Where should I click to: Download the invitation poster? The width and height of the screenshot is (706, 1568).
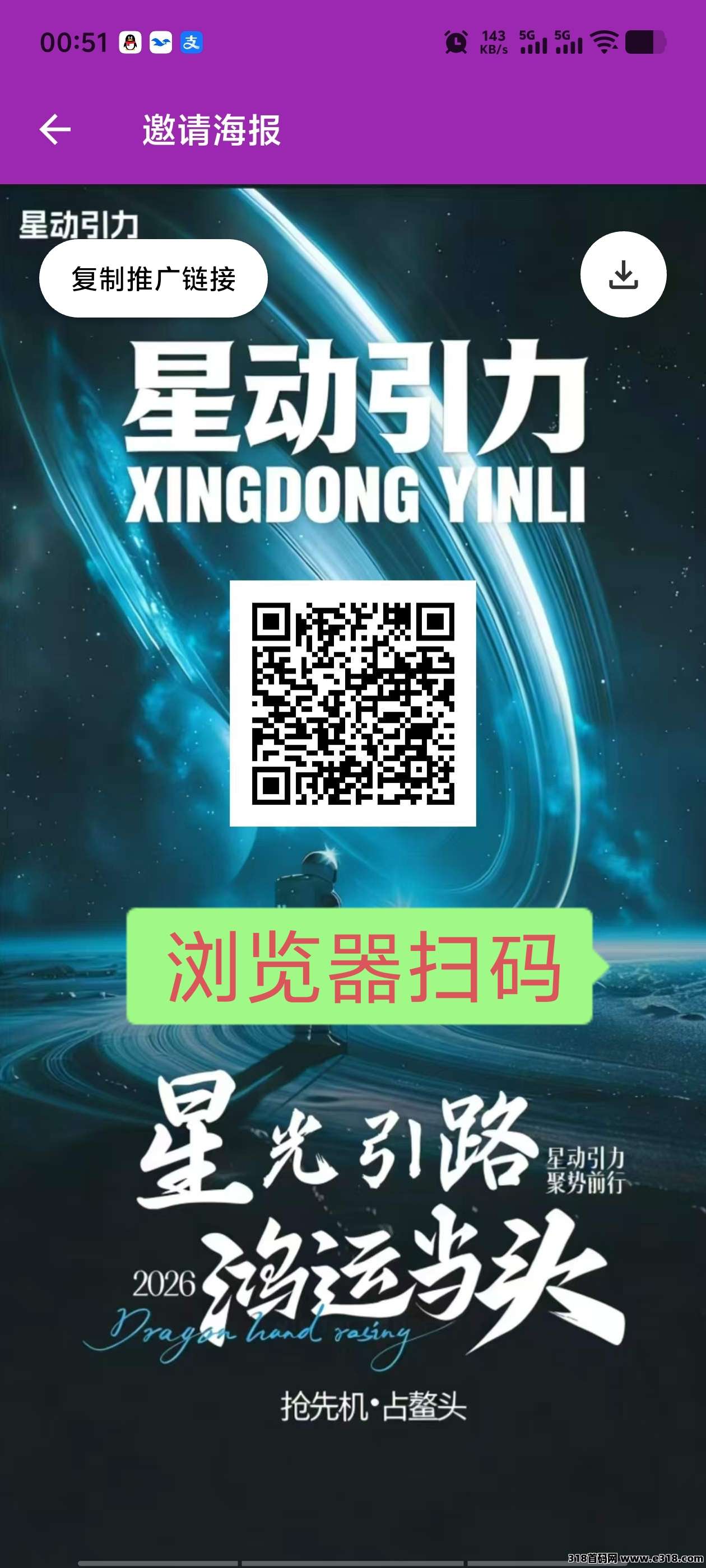(x=623, y=274)
